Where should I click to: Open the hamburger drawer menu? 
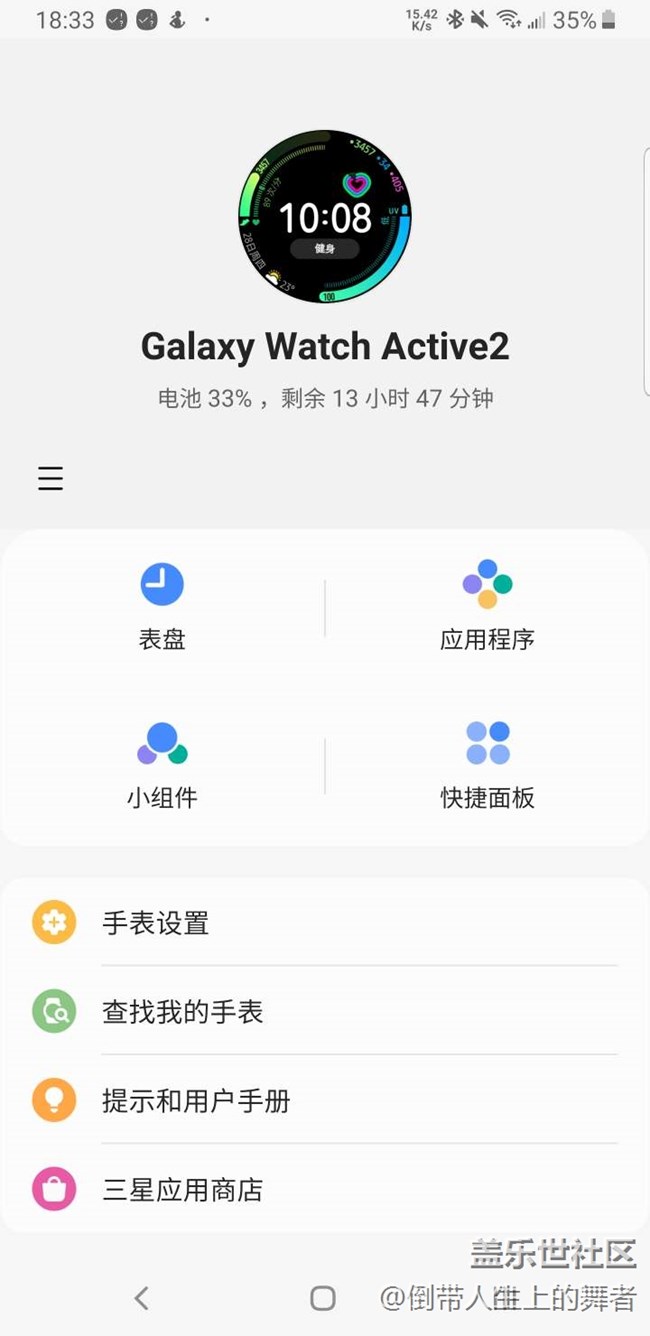[50, 478]
